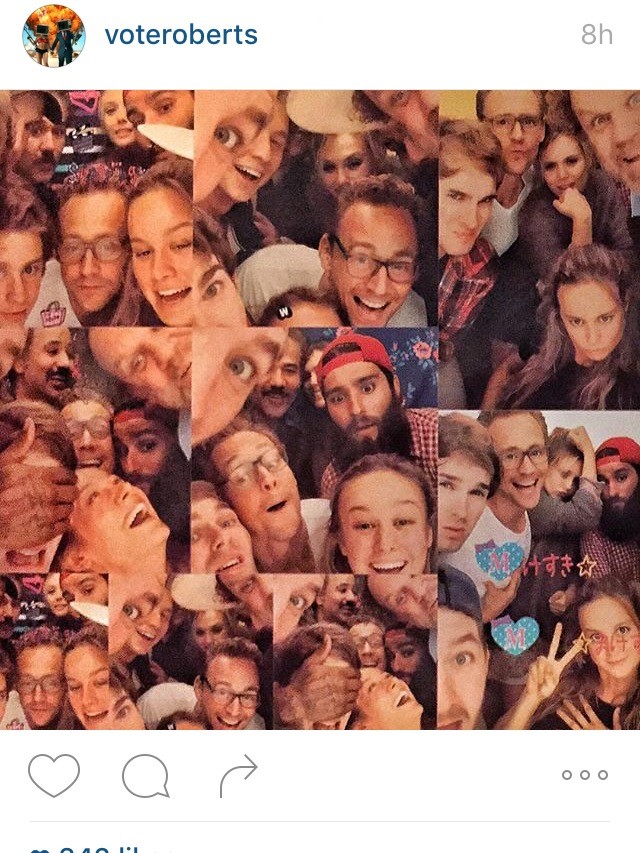The image size is (640, 853).
Task: Open the three-dot options menu
Action: [x=585, y=775]
